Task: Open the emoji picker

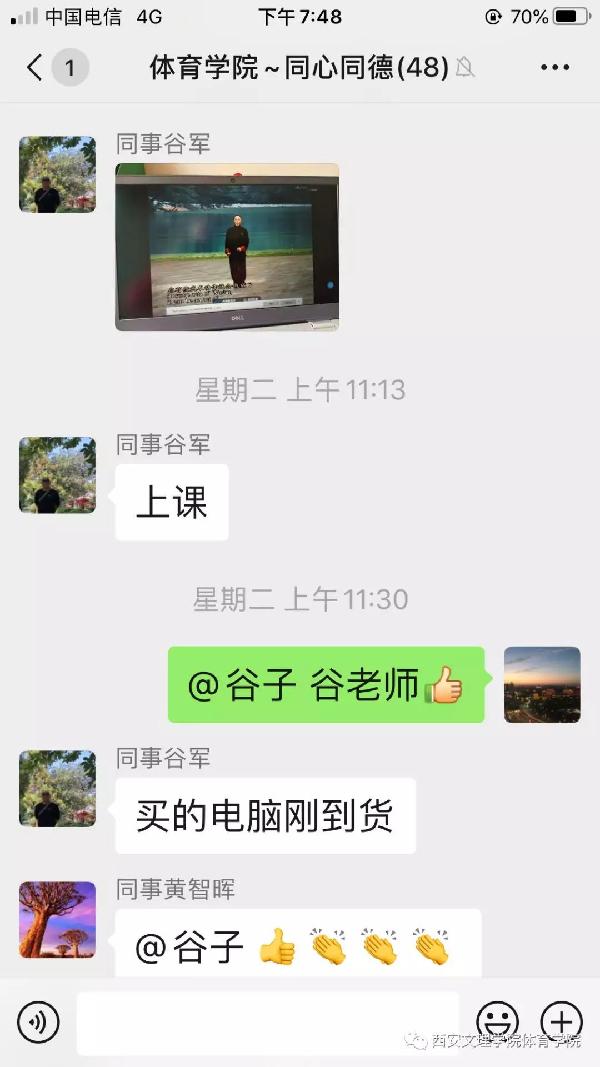Action: [x=497, y=1022]
